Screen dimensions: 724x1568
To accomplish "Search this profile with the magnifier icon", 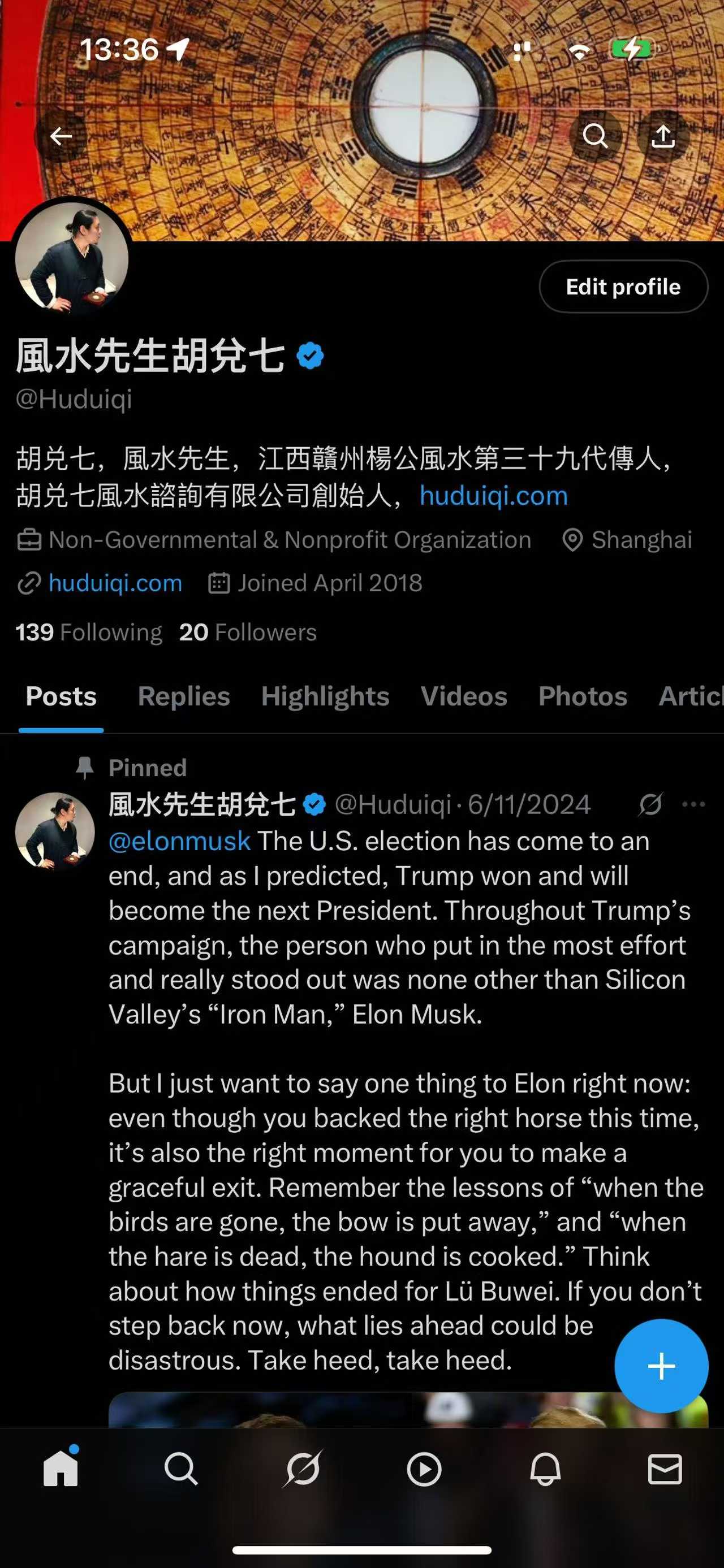I will [595, 136].
